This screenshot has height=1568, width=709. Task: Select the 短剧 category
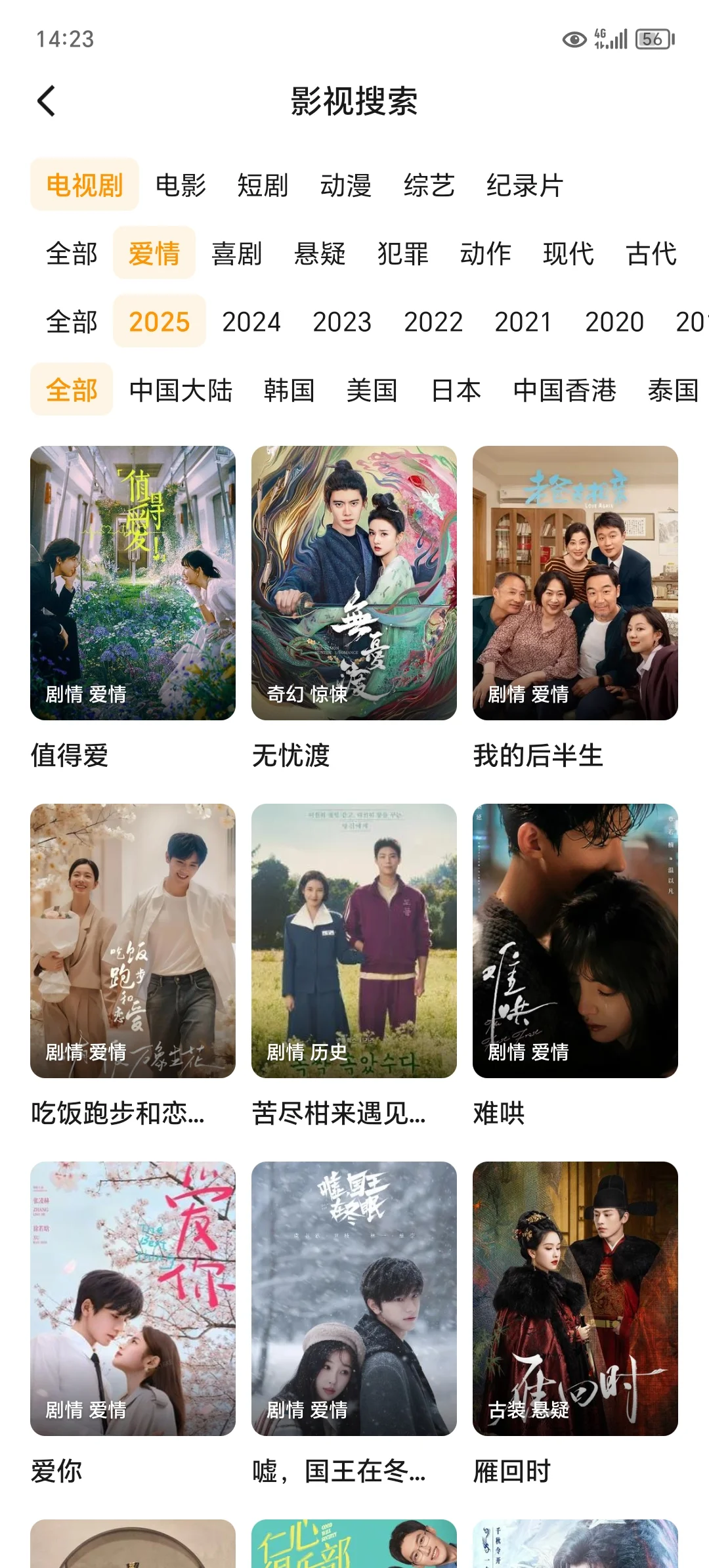(x=263, y=185)
